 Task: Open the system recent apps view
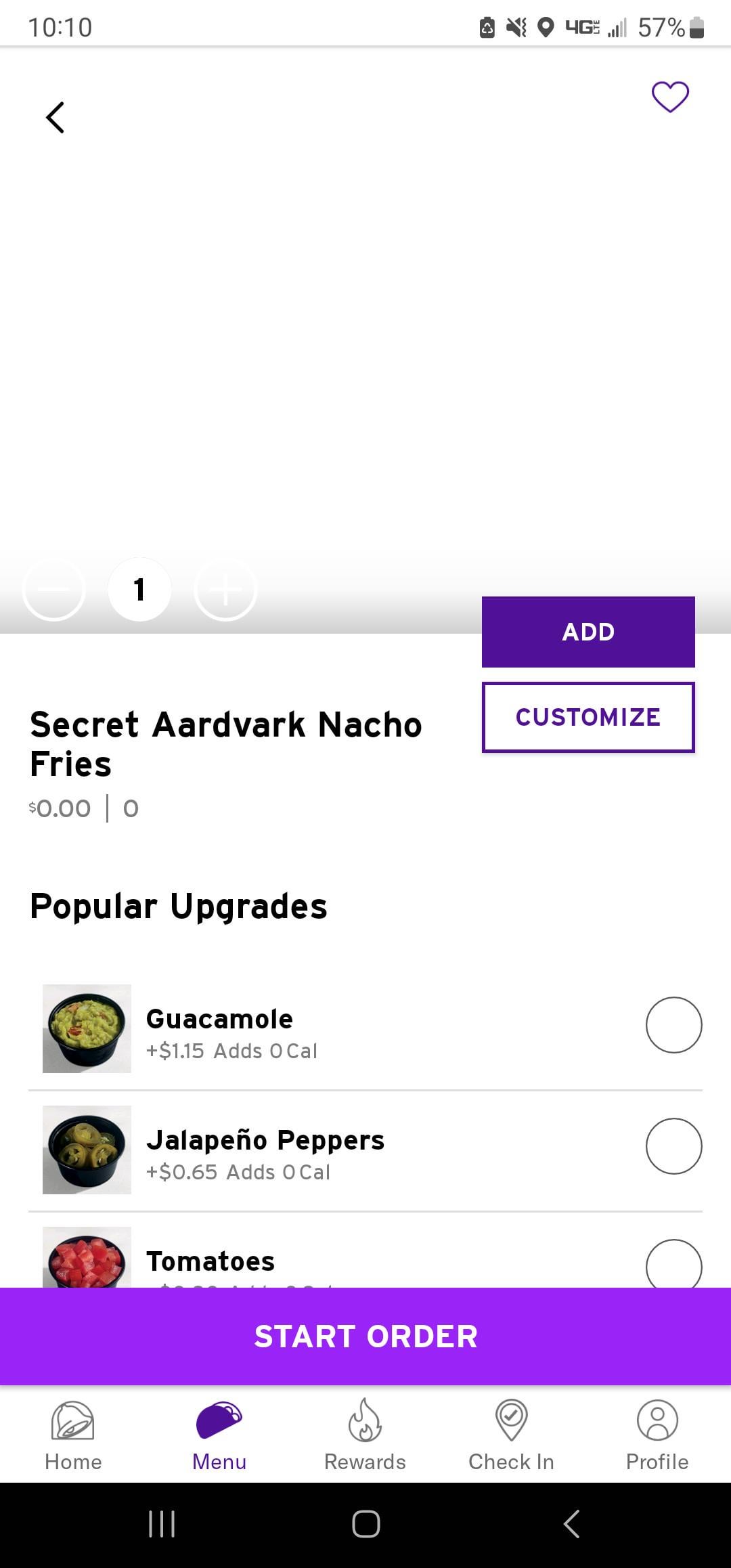point(162,1524)
